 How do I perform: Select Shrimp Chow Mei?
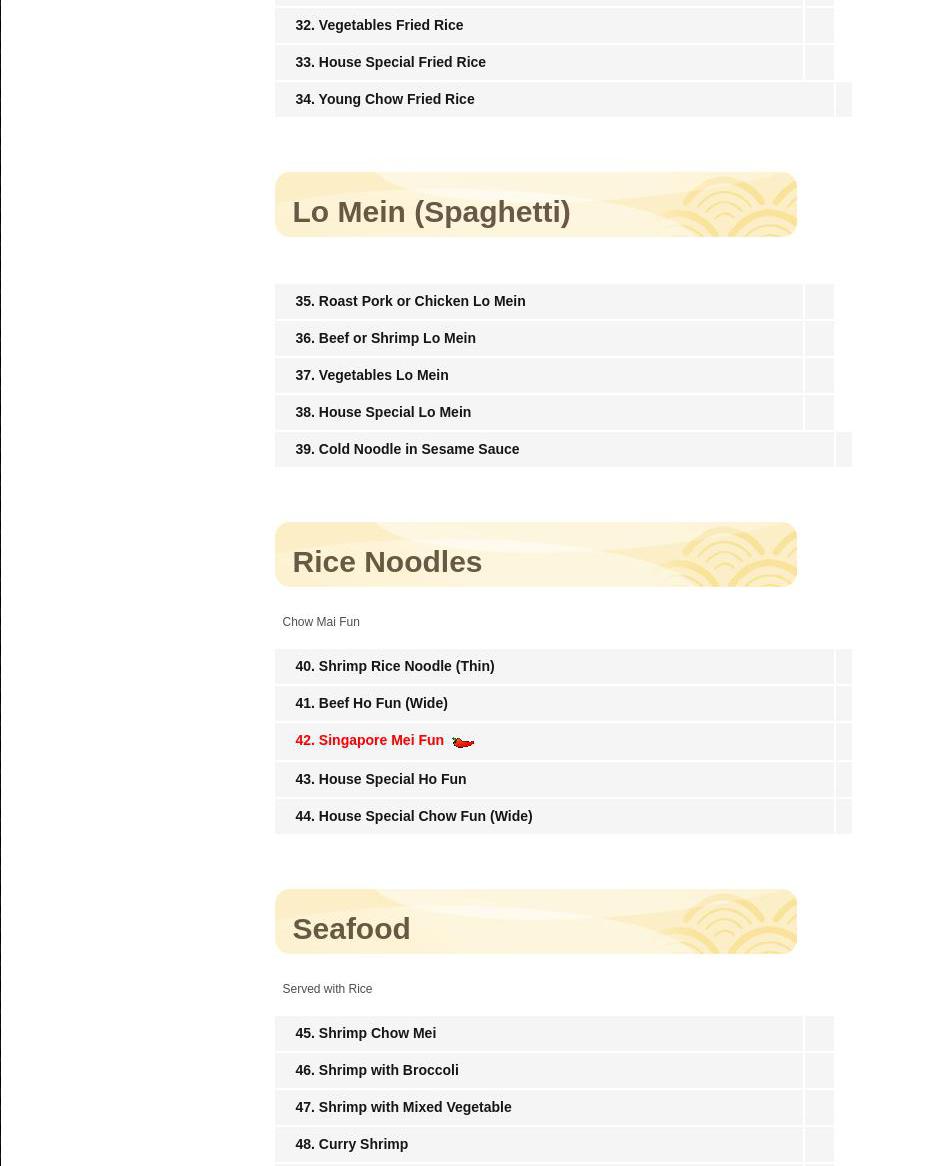pyautogui.click(x=365, y=1033)
